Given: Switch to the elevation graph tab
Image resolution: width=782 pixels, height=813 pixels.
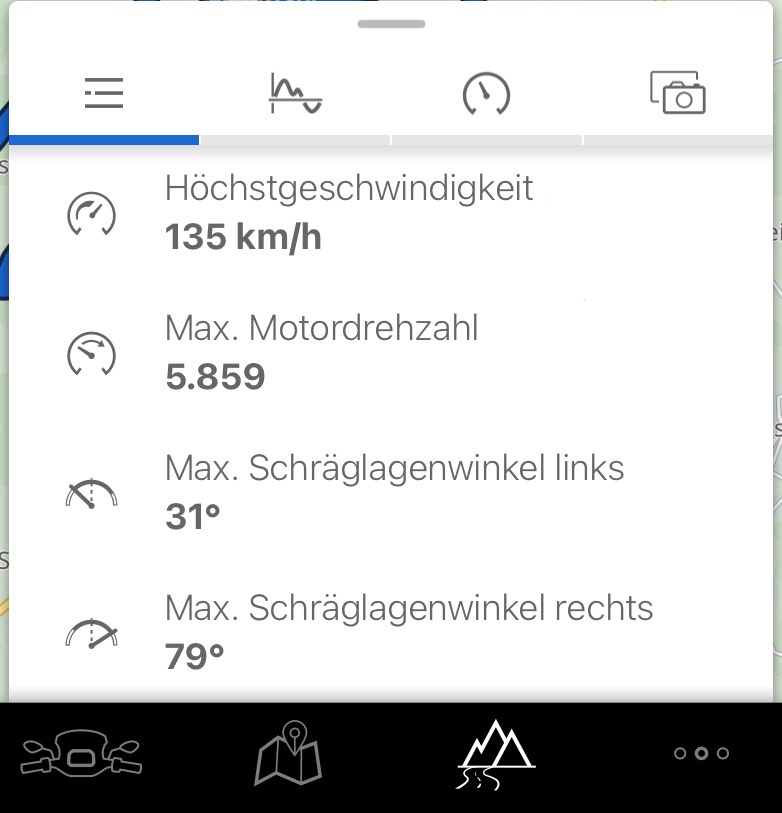Looking at the screenshot, I should tap(295, 94).
